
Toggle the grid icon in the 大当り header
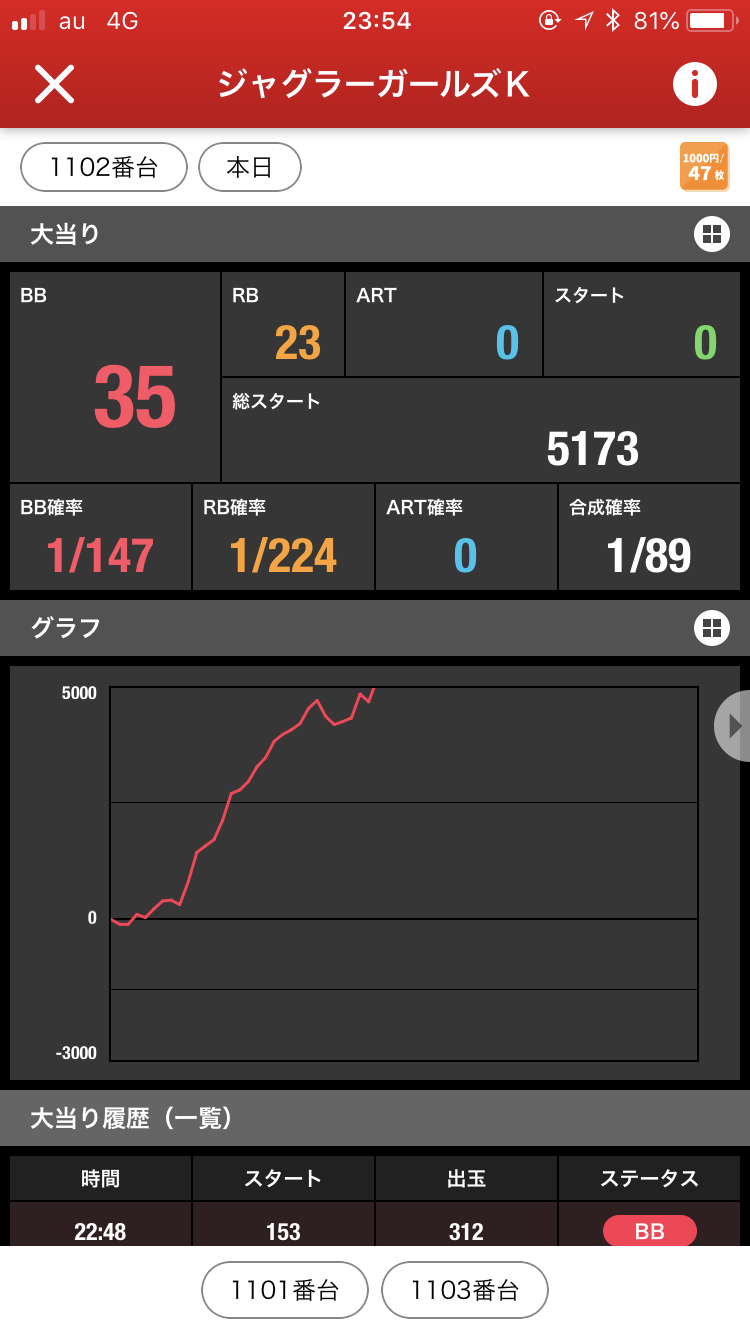click(x=711, y=235)
